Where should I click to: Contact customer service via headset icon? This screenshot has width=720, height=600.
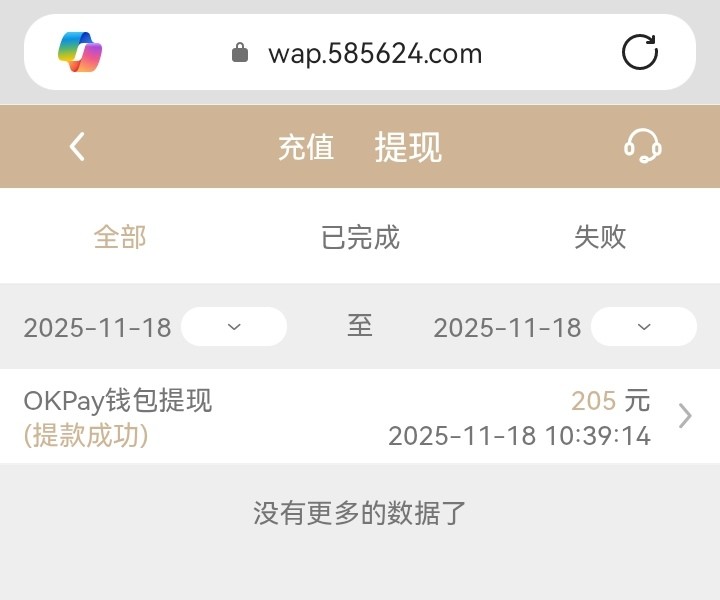click(642, 147)
